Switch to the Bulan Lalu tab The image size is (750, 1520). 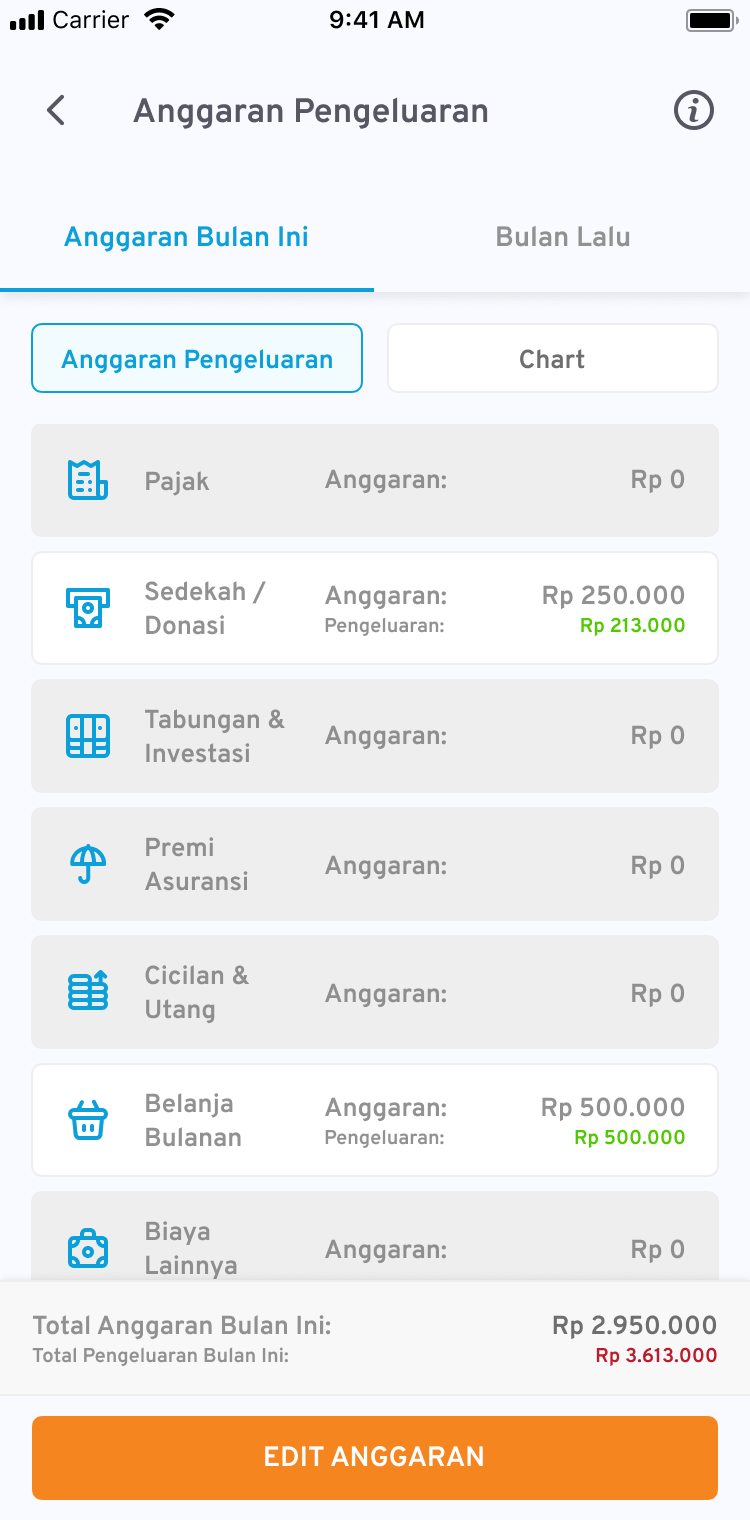(x=562, y=236)
